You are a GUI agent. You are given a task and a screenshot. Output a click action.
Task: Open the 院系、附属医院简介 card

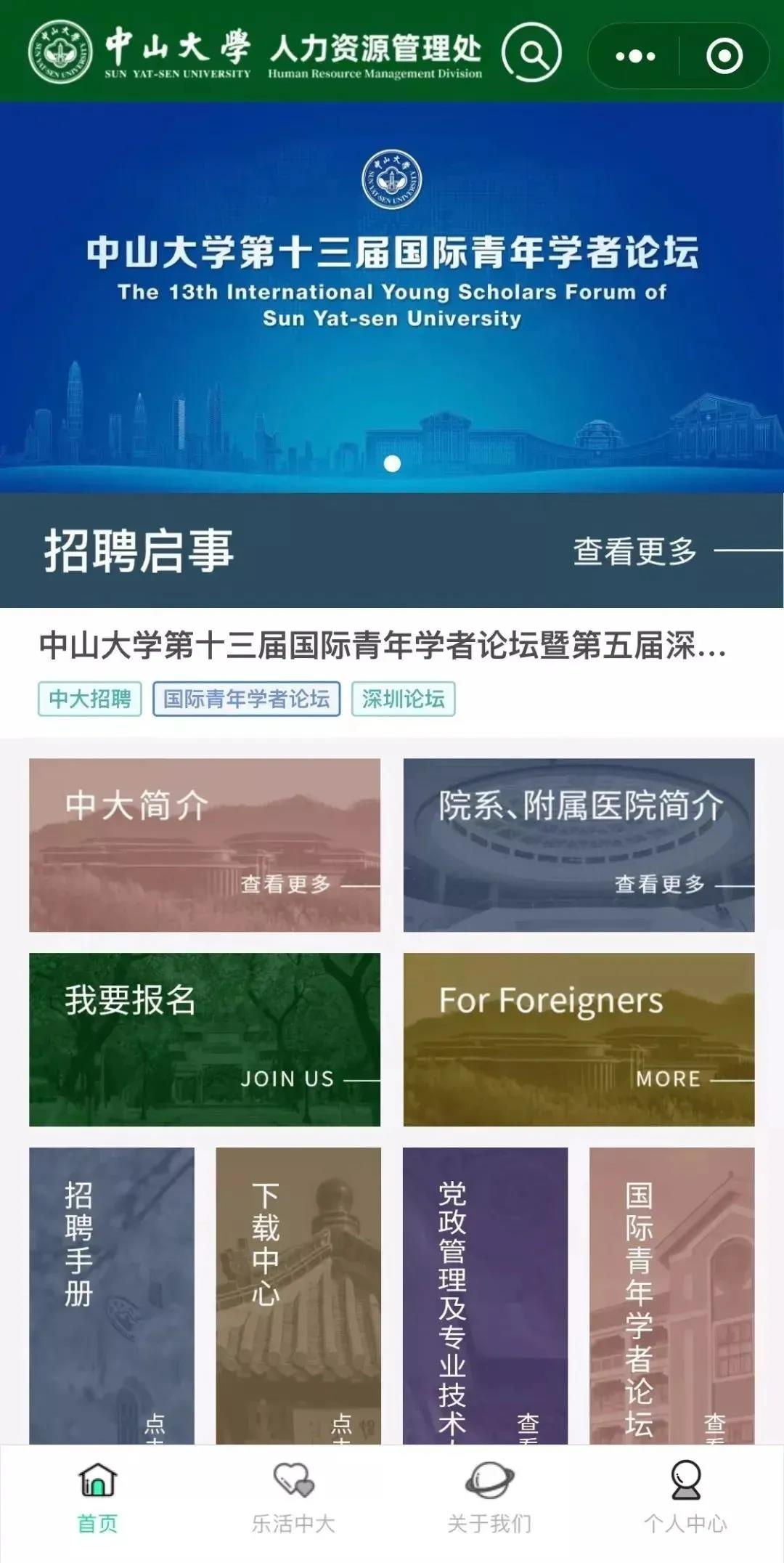[579, 845]
